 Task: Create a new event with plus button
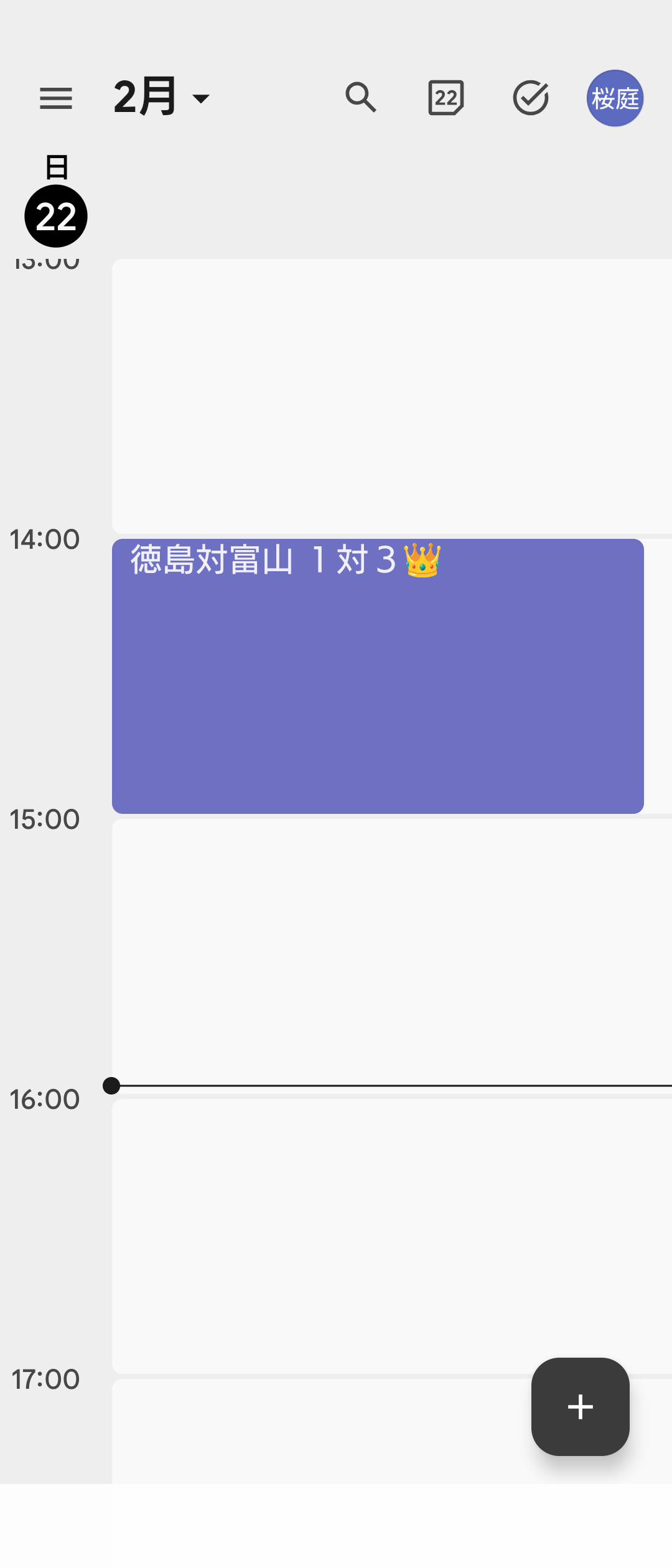pos(580,1407)
